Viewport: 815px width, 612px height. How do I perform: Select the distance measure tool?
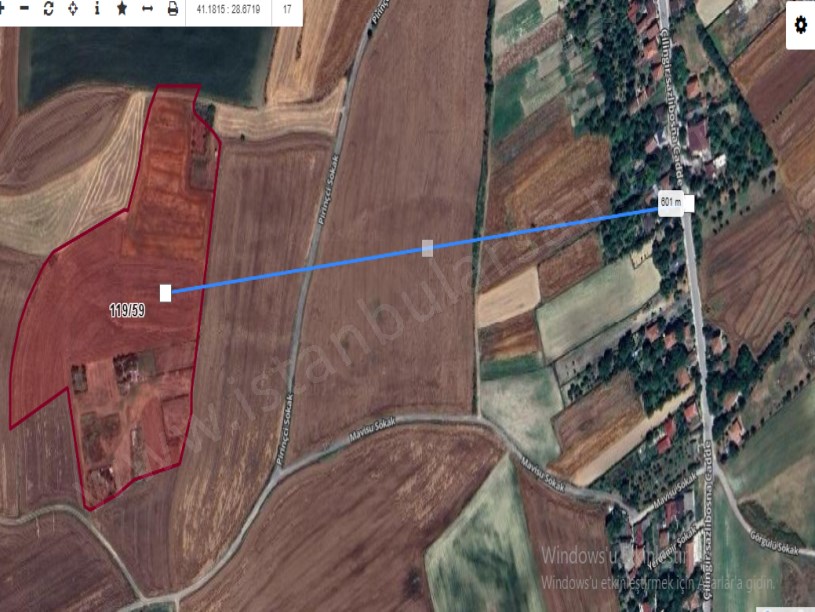[x=147, y=8]
